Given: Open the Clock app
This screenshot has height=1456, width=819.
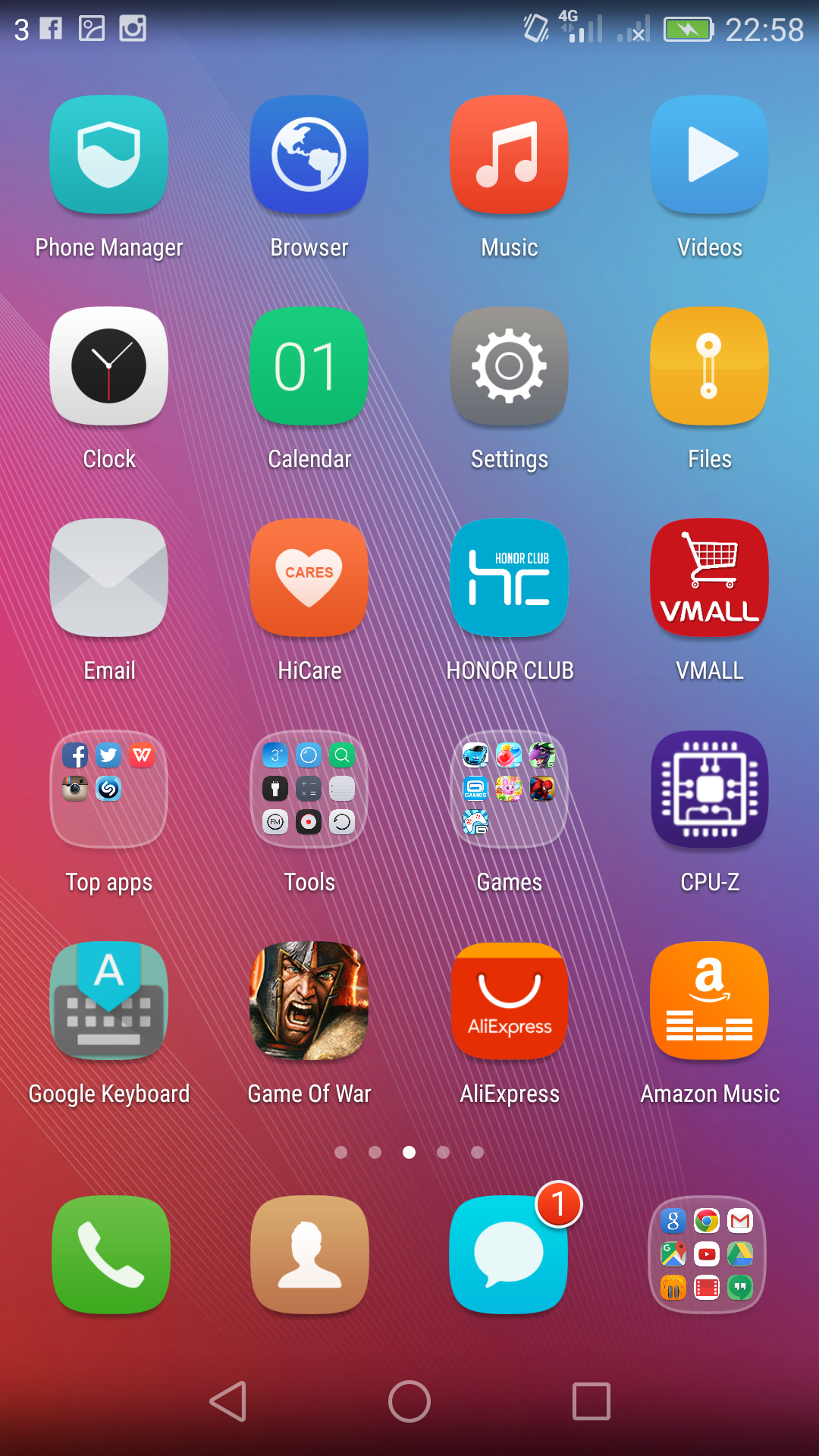Looking at the screenshot, I should coord(109,366).
